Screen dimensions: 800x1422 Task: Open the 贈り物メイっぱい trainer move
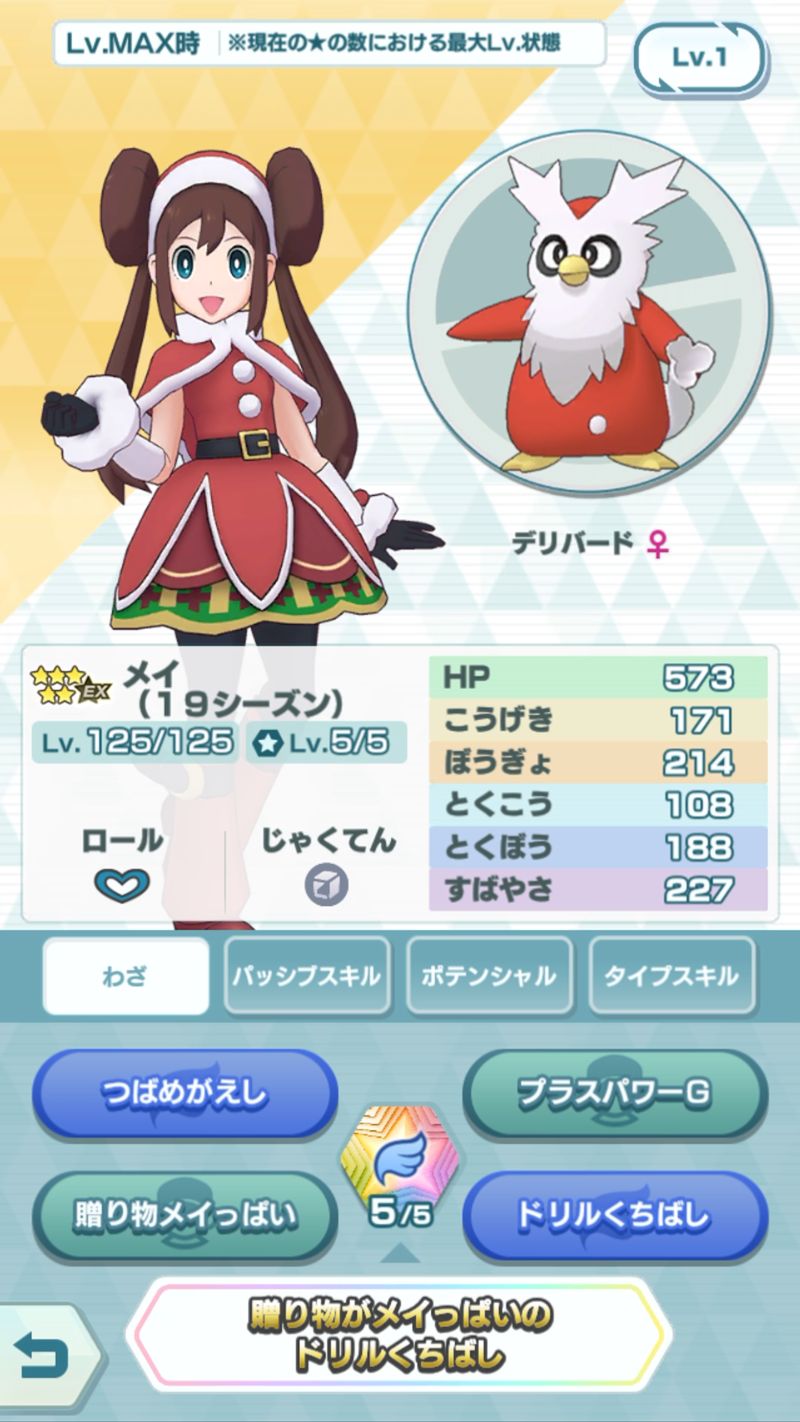tap(185, 1216)
